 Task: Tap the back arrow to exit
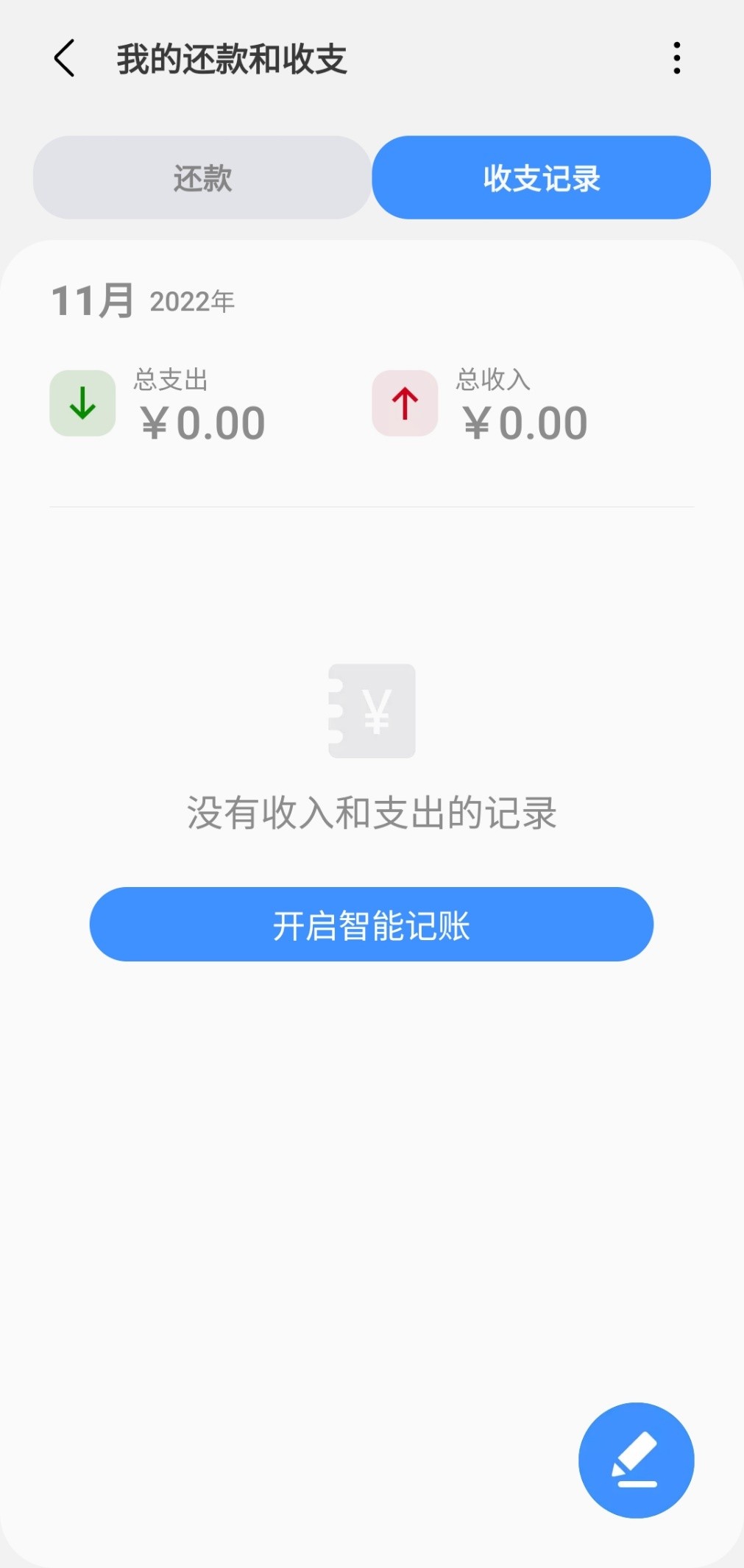(x=64, y=59)
